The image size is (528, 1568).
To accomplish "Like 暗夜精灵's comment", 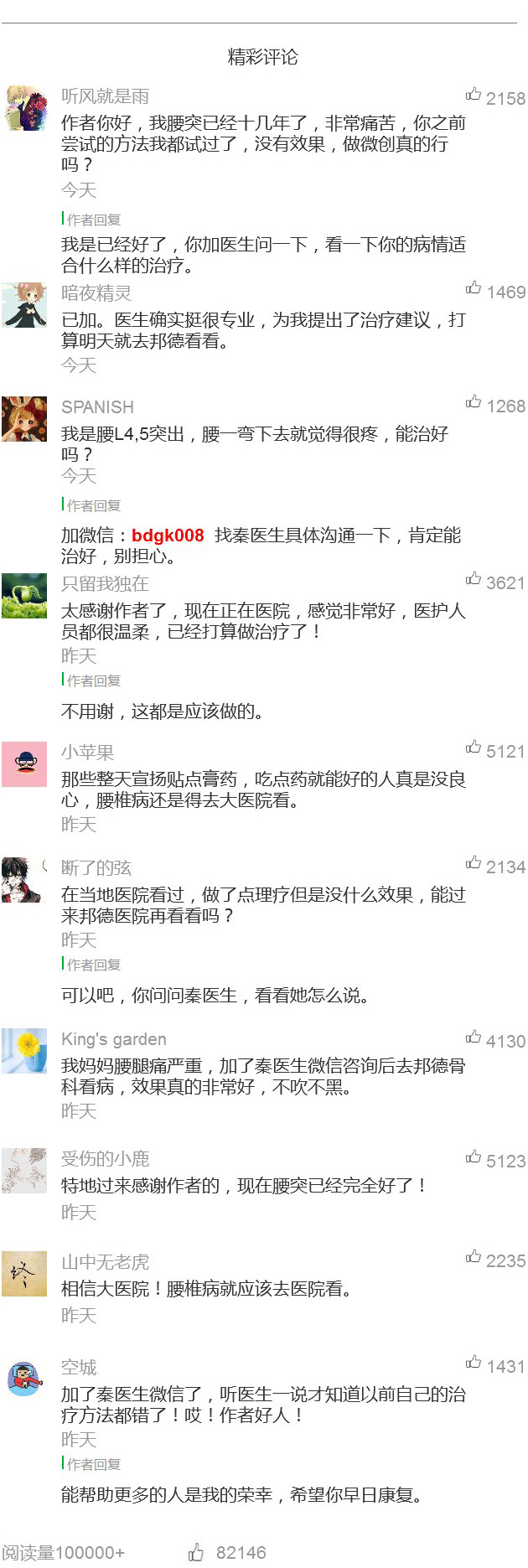I will coord(474,288).
